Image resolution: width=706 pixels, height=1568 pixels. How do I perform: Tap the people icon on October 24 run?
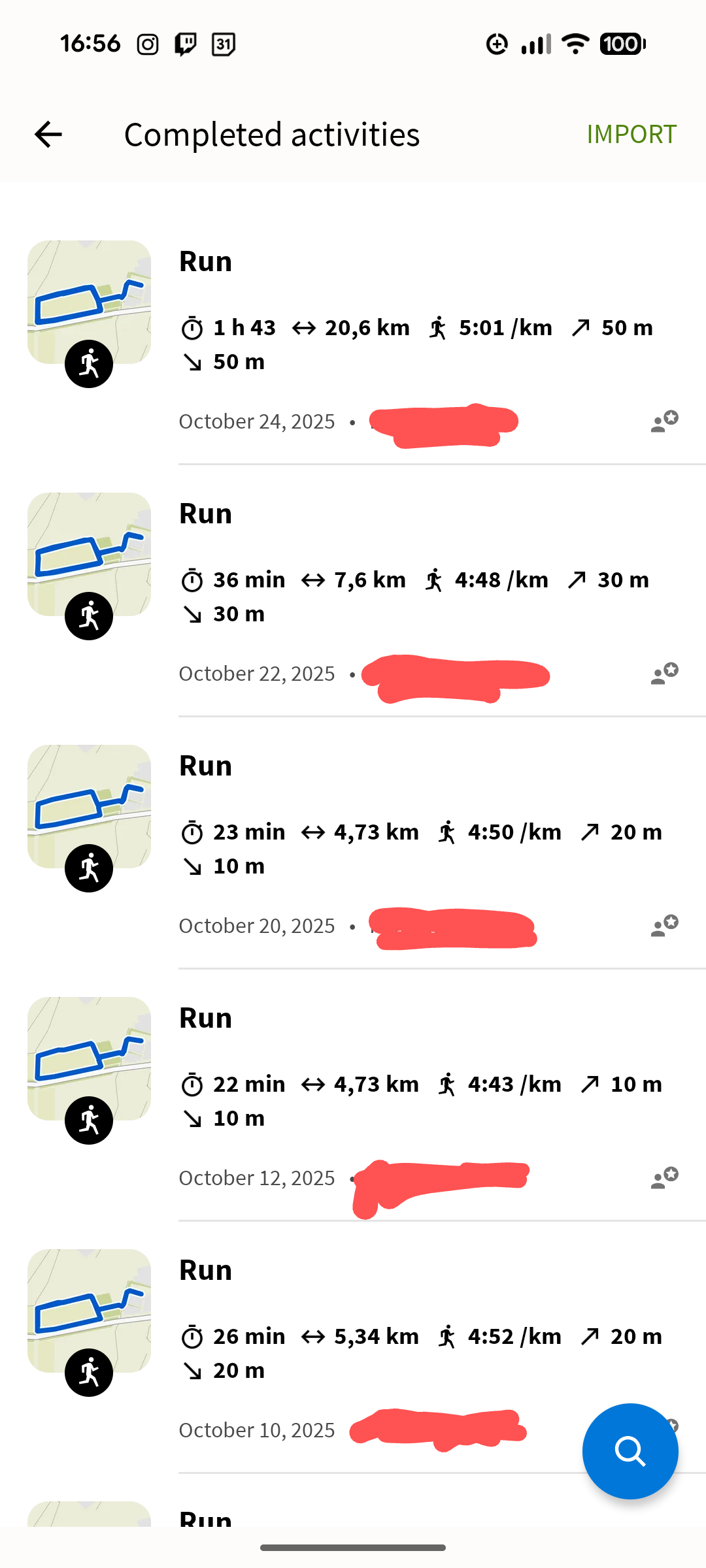point(664,421)
